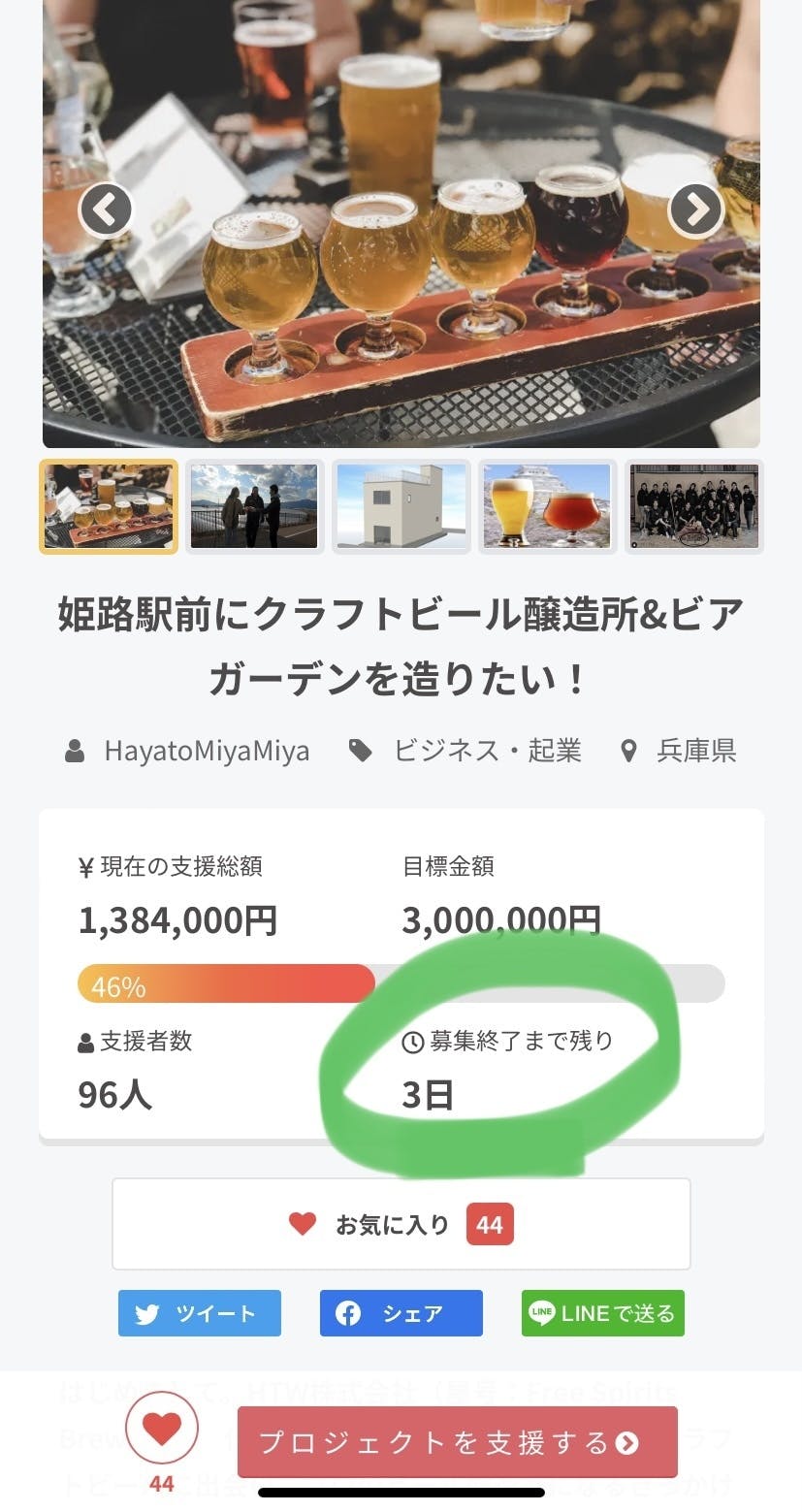Open the ビジネス・起業 category
This screenshot has width=802, height=1512.
[487, 751]
